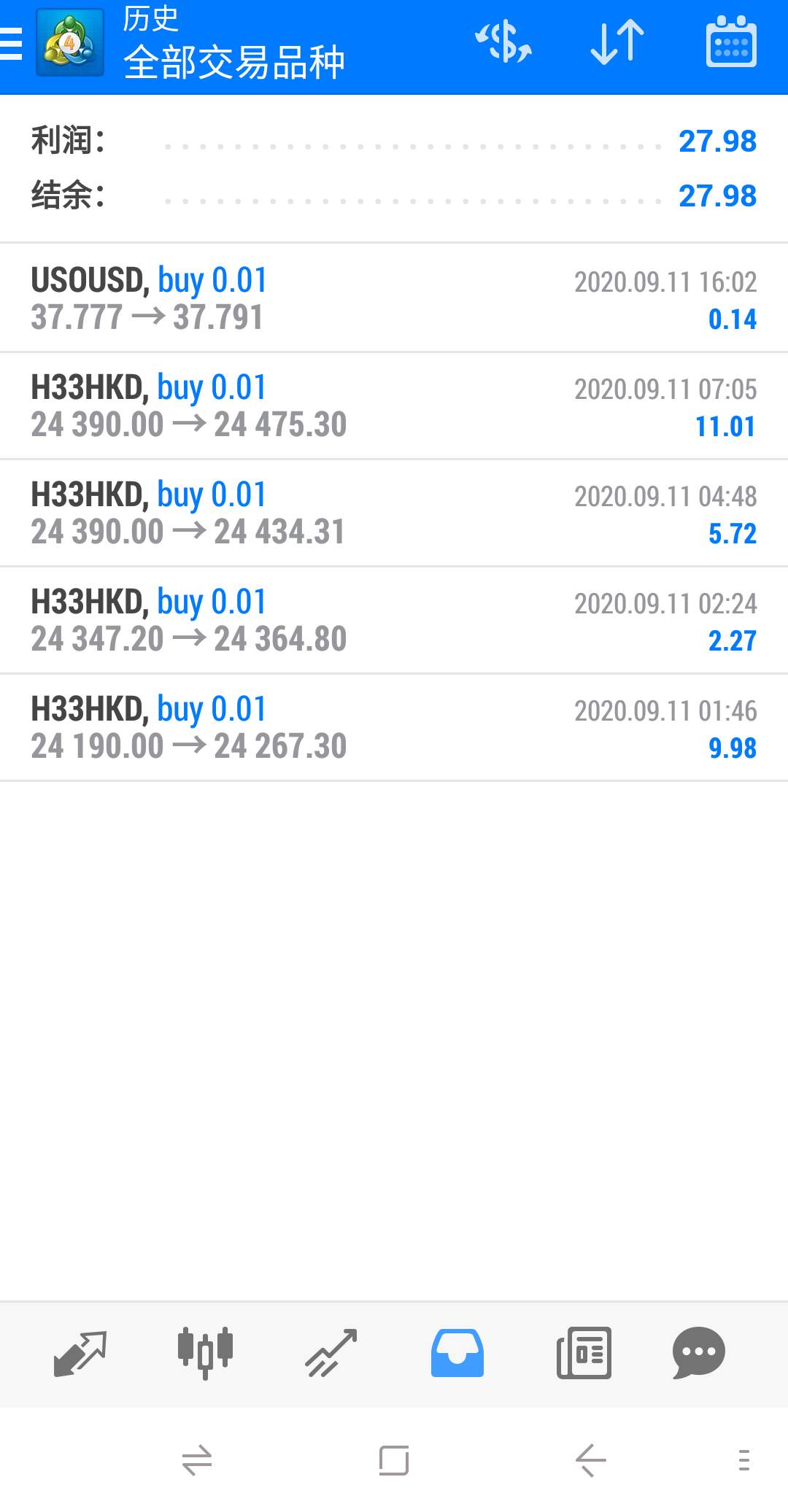The height and width of the screenshot is (1512, 788).
Task: Open the USOUSD trade from 16:02
Action: (394, 298)
